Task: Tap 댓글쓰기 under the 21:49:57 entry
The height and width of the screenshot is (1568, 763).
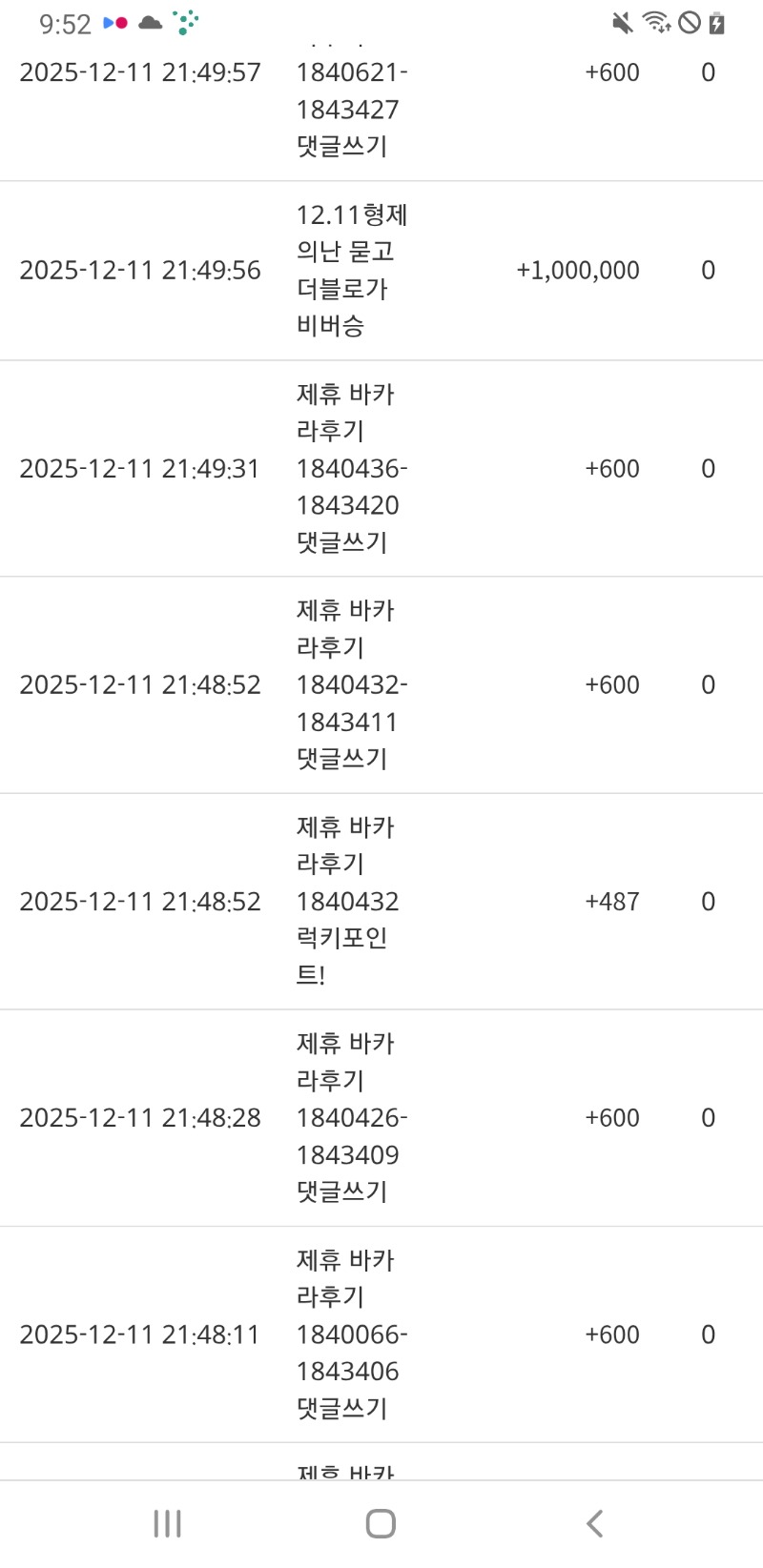Action: pyautogui.click(x=342, y=147)
